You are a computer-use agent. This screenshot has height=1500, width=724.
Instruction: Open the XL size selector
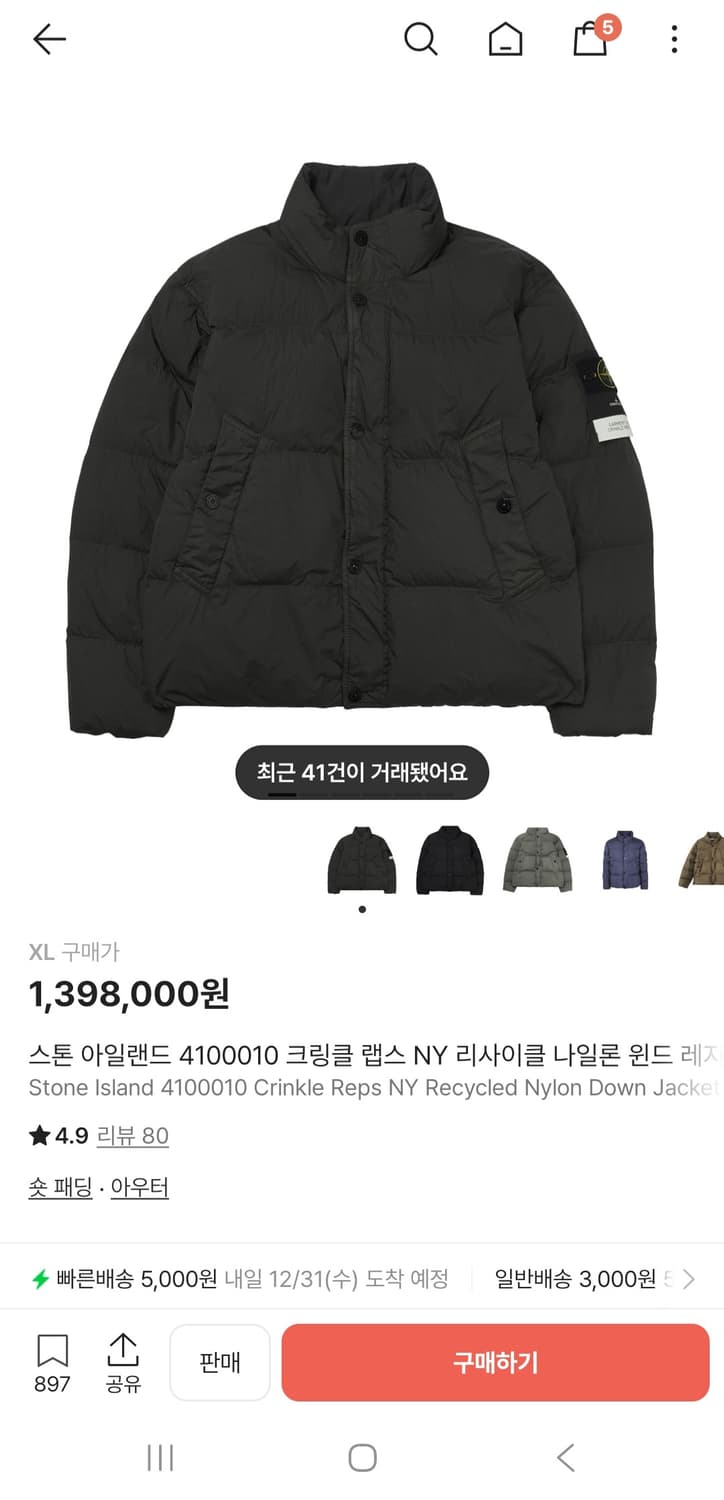pos(75,953)
